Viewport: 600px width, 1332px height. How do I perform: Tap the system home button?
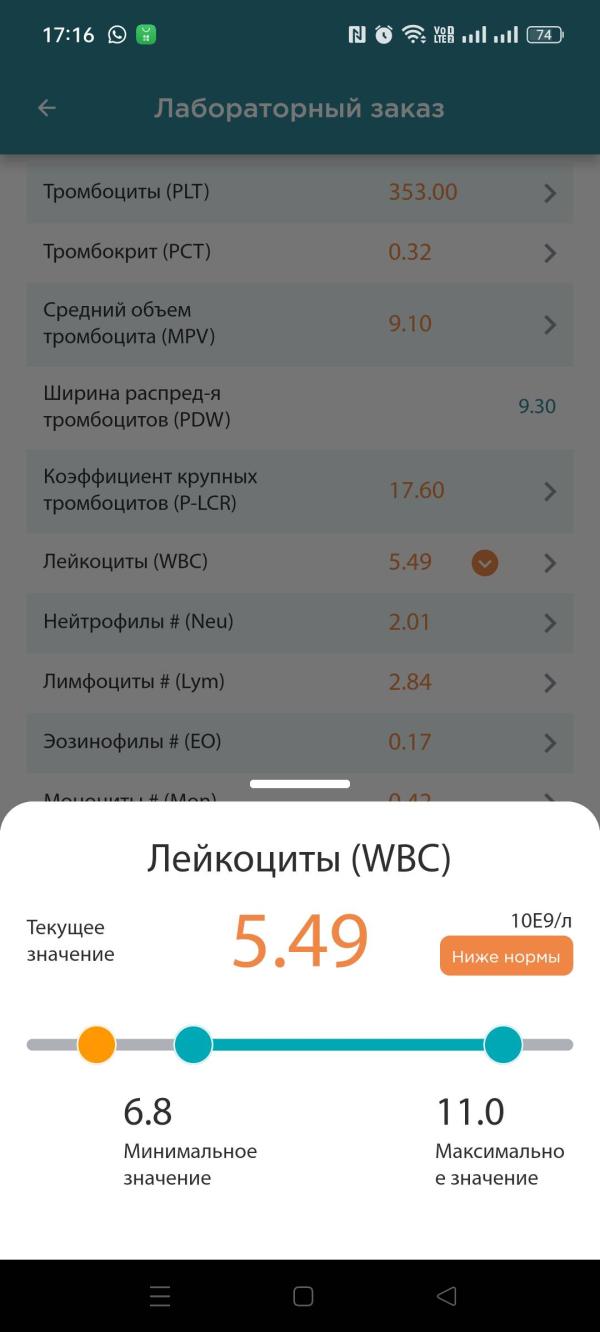click(x=303, y=1296)
